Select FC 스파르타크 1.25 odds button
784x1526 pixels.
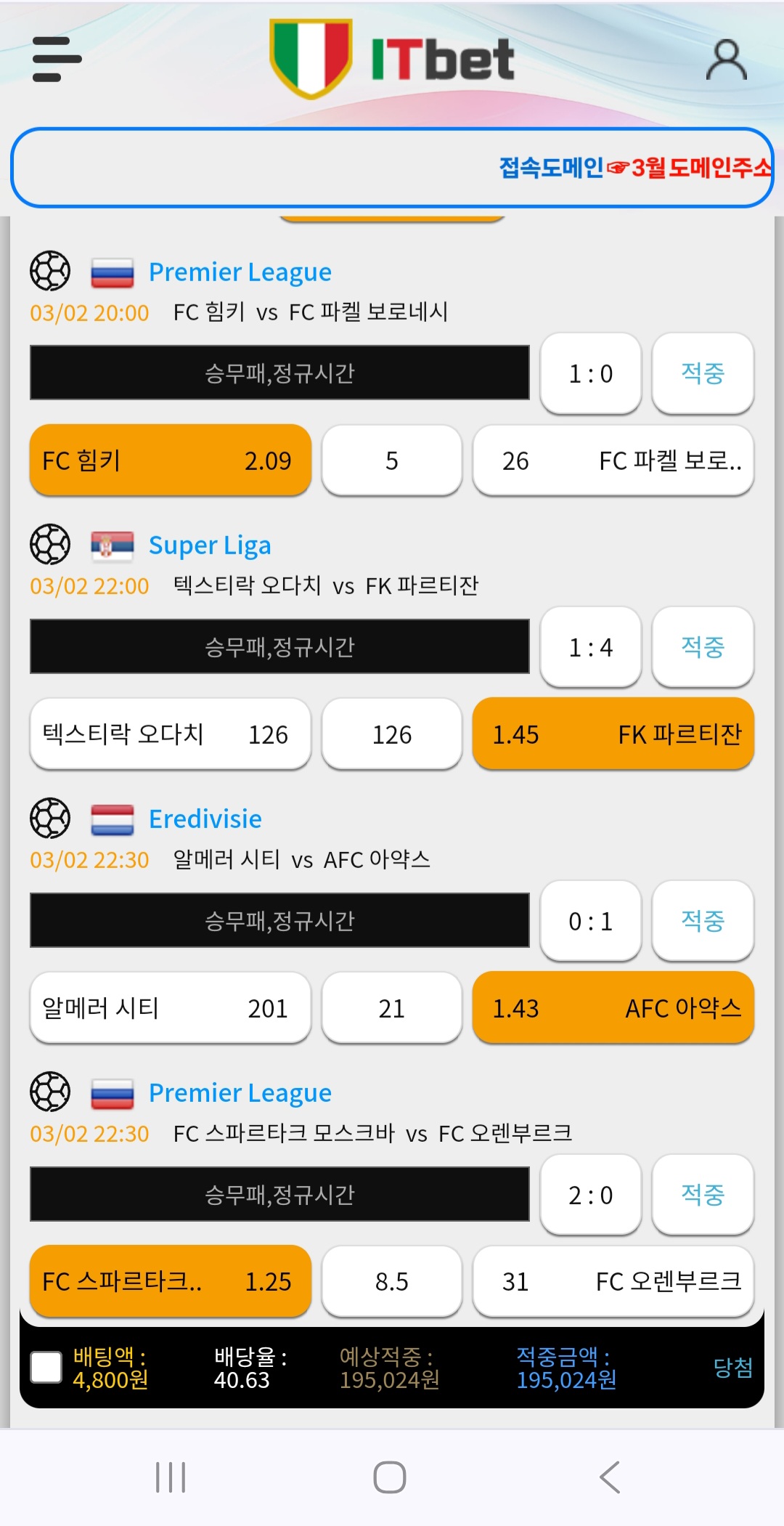click(x=171, y=1282)
